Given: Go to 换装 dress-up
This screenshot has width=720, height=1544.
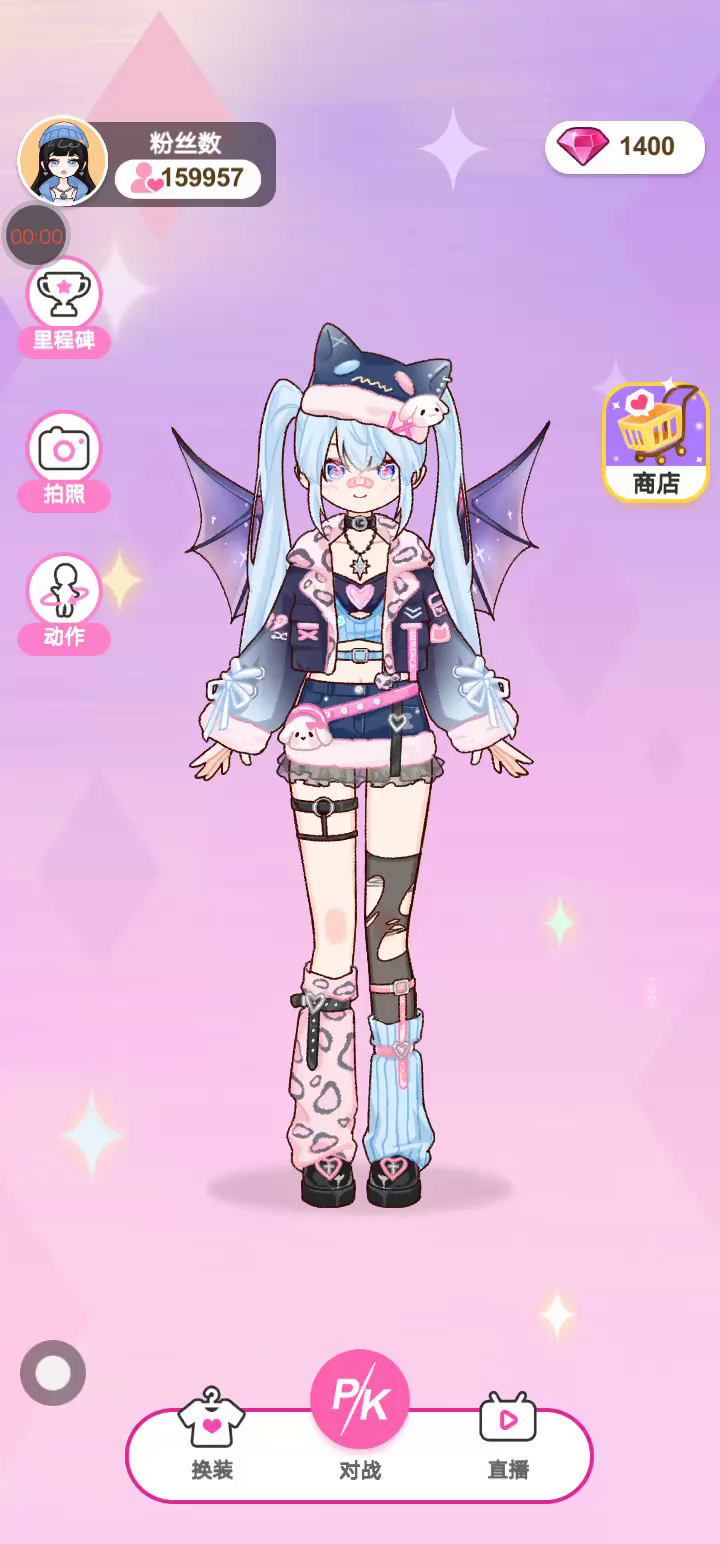Looking at the screenshot, I should tap(212, 1435).
